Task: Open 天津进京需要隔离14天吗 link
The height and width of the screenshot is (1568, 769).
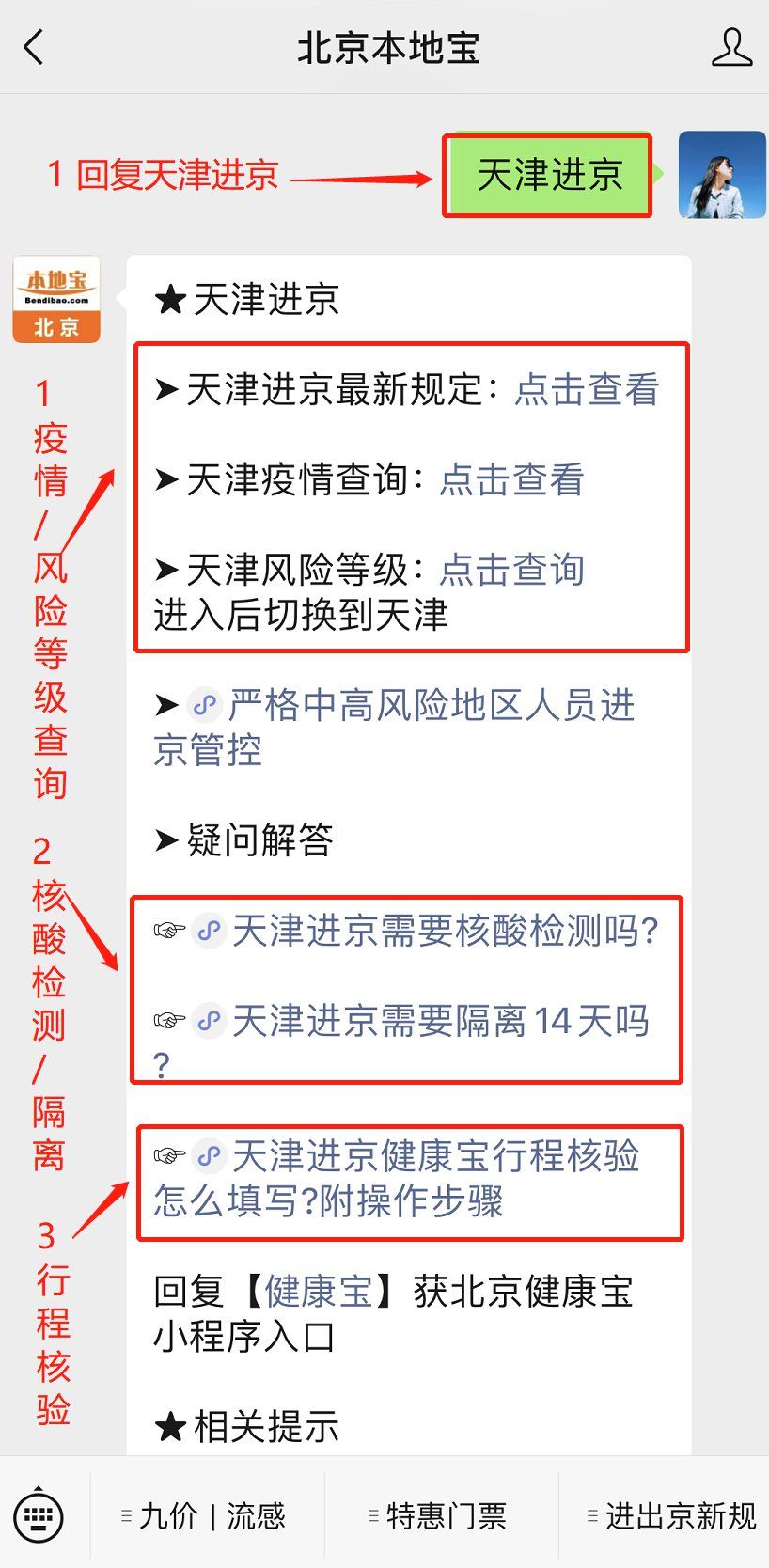Action: click(402, 1042)
